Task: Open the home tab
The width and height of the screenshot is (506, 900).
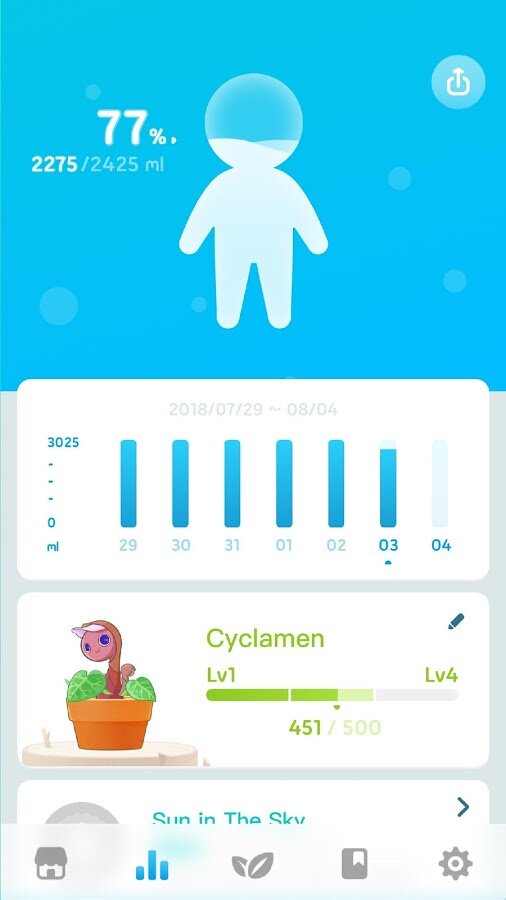Action: pos(51,863)
